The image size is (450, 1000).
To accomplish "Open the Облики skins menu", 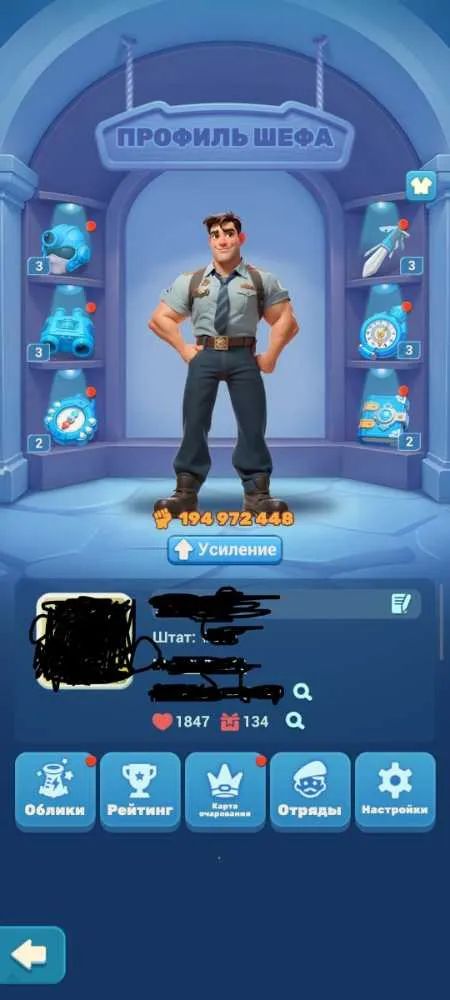I will point(55,790).
